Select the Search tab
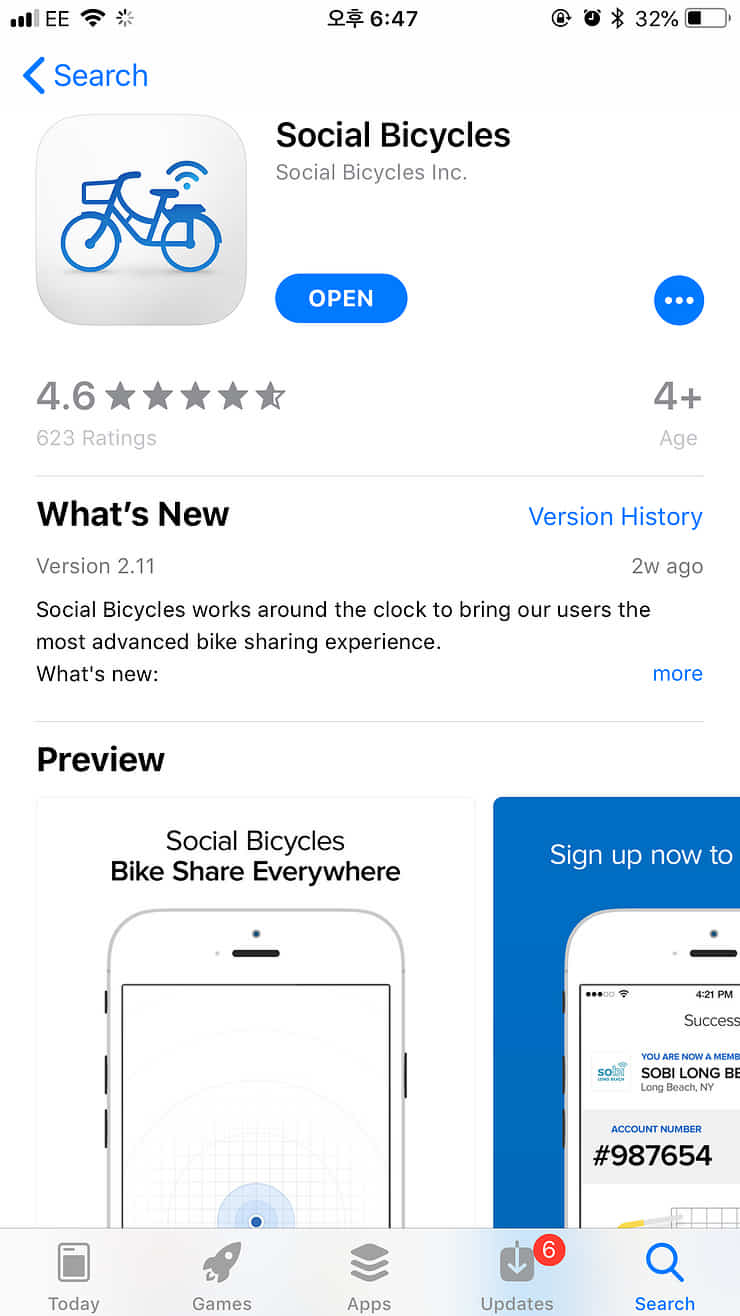The height and width of the screenshot is (1316, 740). (x=664, y=1275)
